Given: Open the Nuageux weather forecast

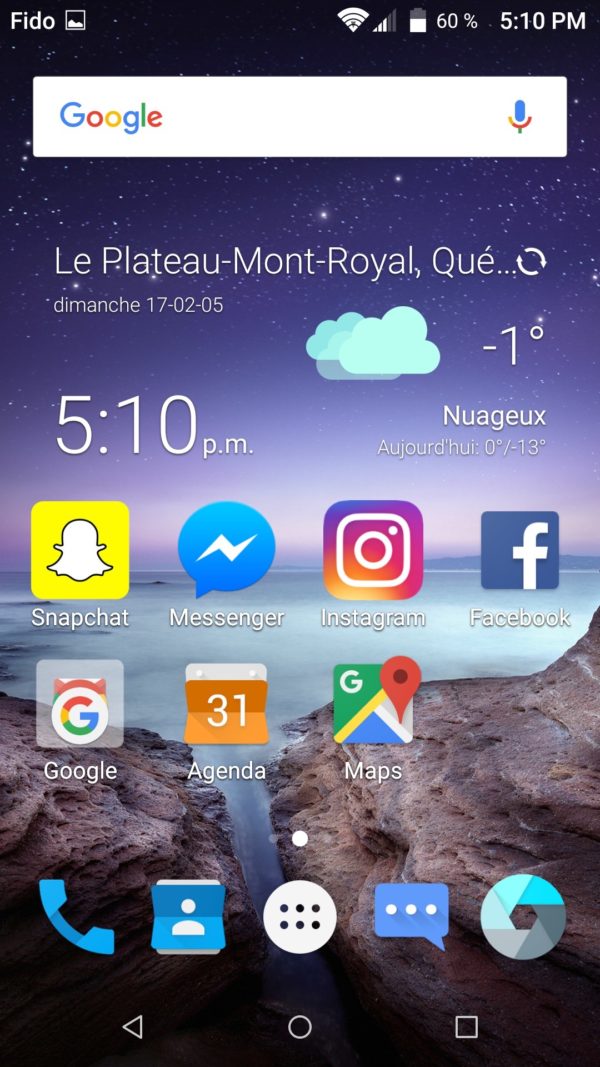Looking at the screenshot, I should [x=494, y=416].
